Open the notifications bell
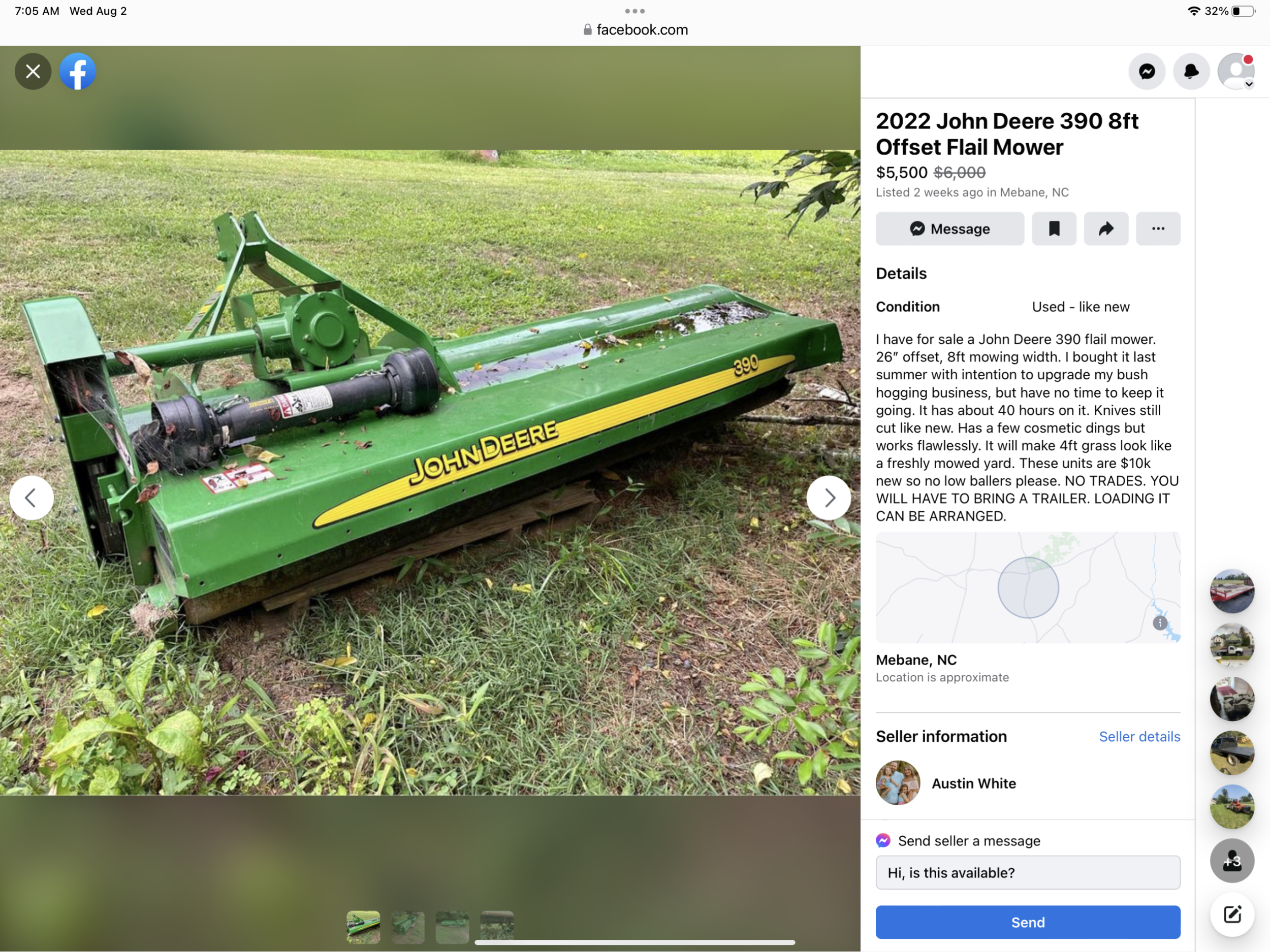Screen dimensions: 1270x952 click(x=1191, y=72)
